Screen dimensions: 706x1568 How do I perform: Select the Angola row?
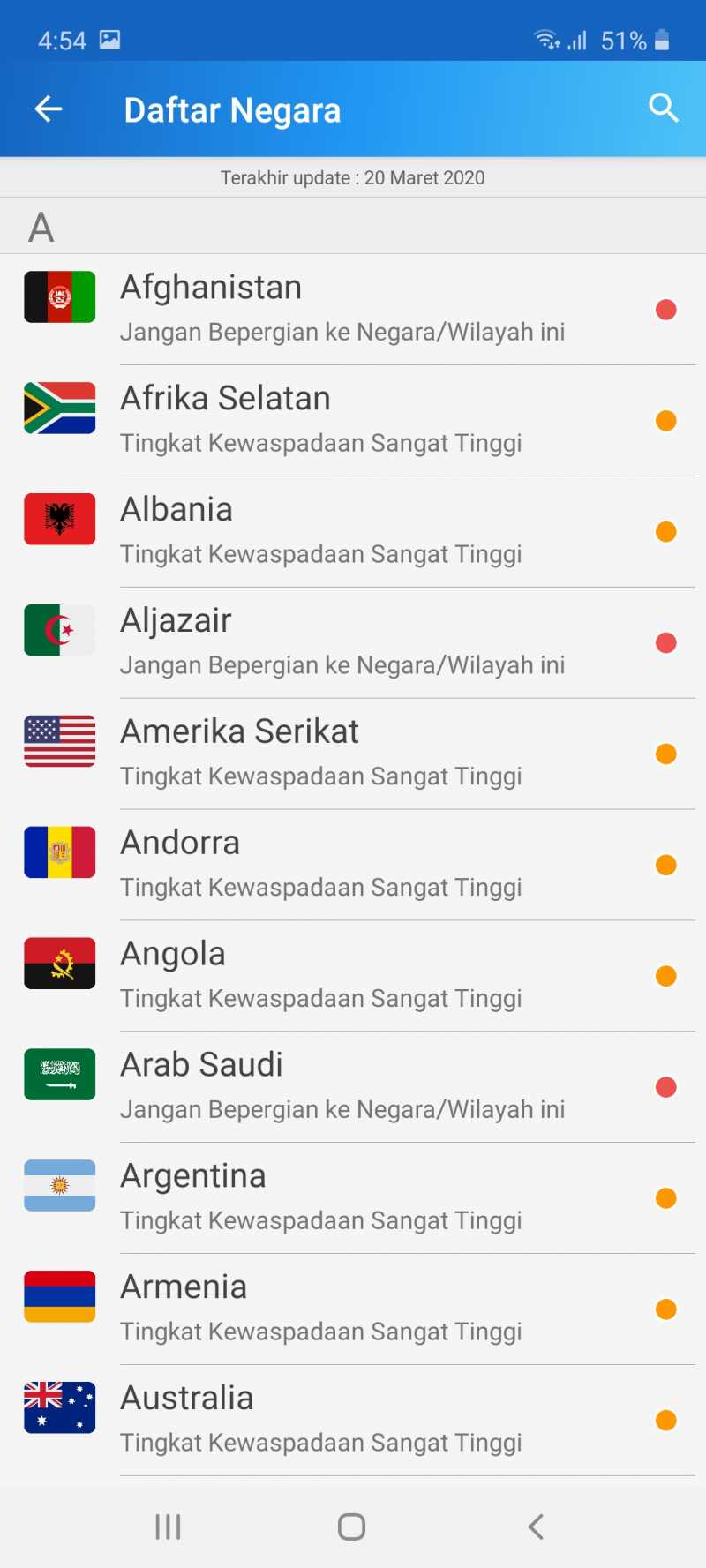(353, 977)
